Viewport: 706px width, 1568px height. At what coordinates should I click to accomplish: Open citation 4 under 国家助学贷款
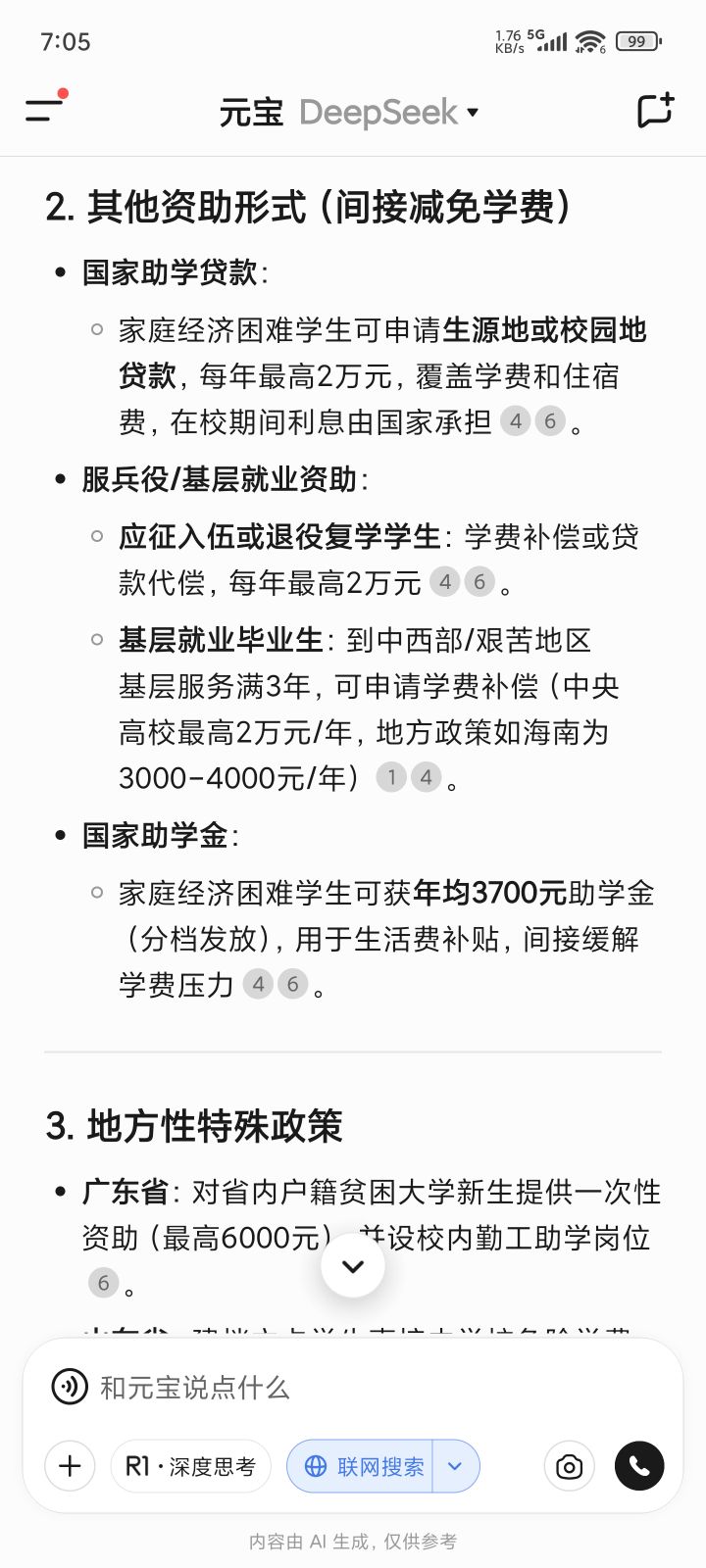[x=516, y=421]
